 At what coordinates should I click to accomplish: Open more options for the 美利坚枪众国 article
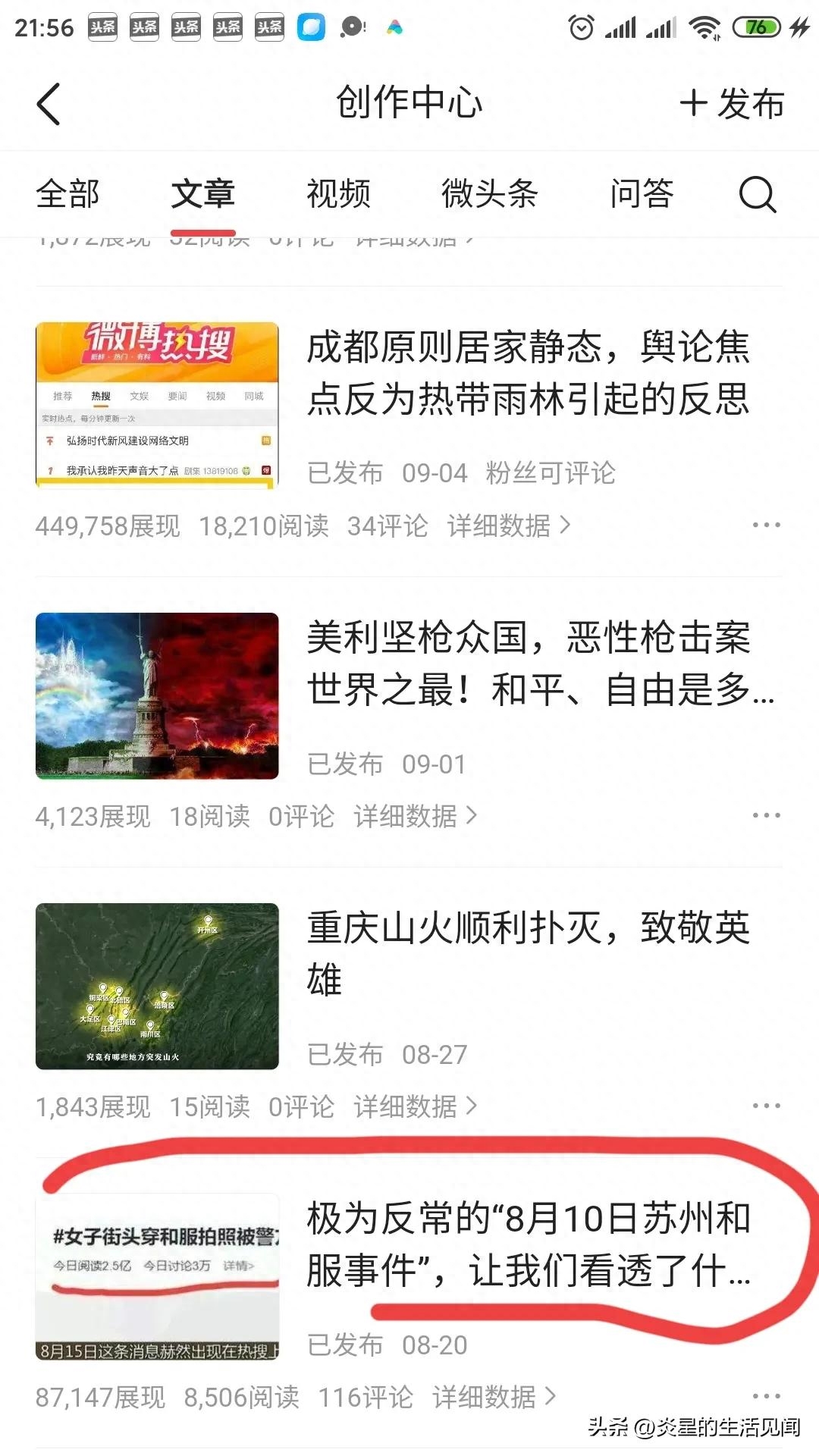766,815
